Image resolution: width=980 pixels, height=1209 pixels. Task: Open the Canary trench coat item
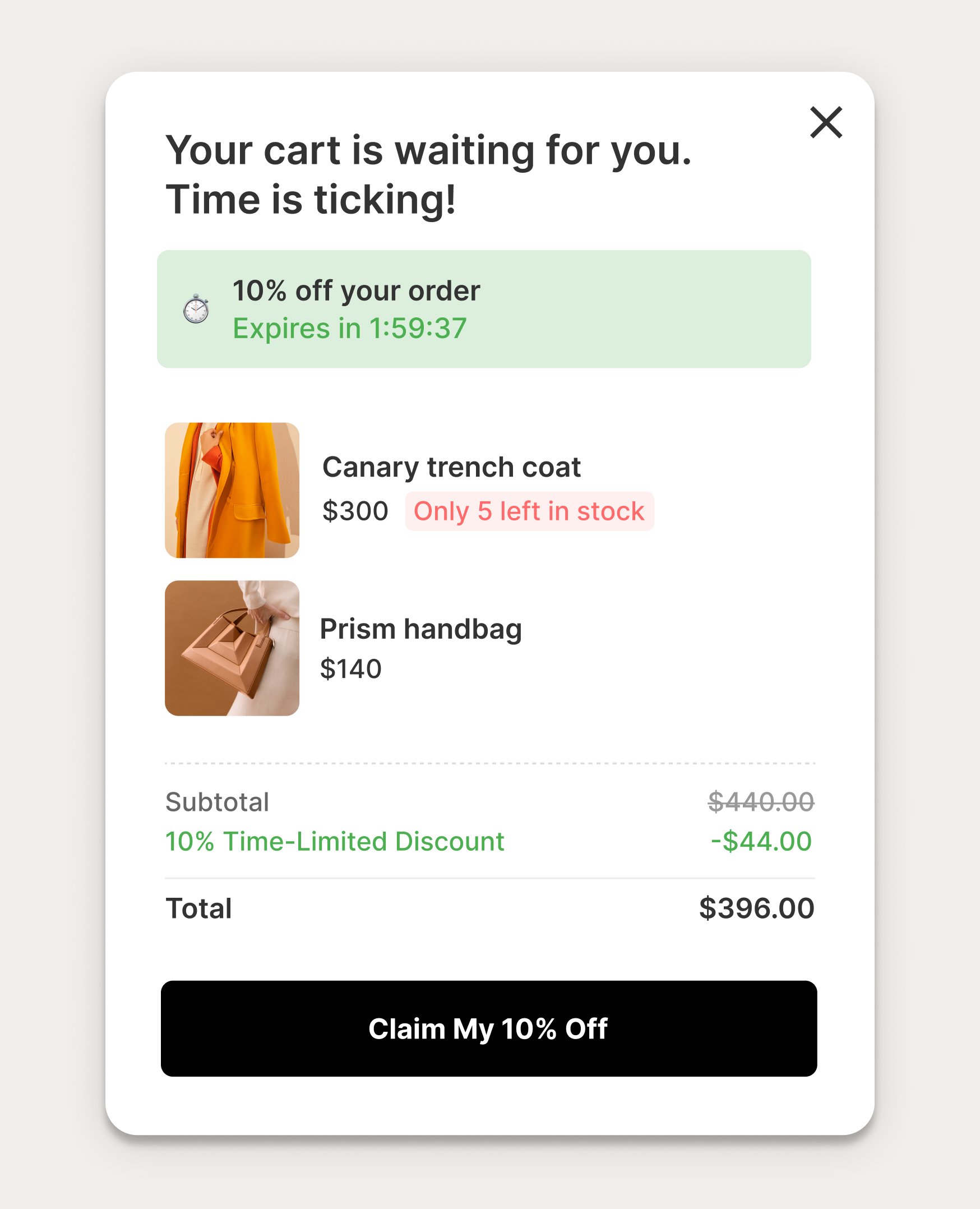(451, 468)
